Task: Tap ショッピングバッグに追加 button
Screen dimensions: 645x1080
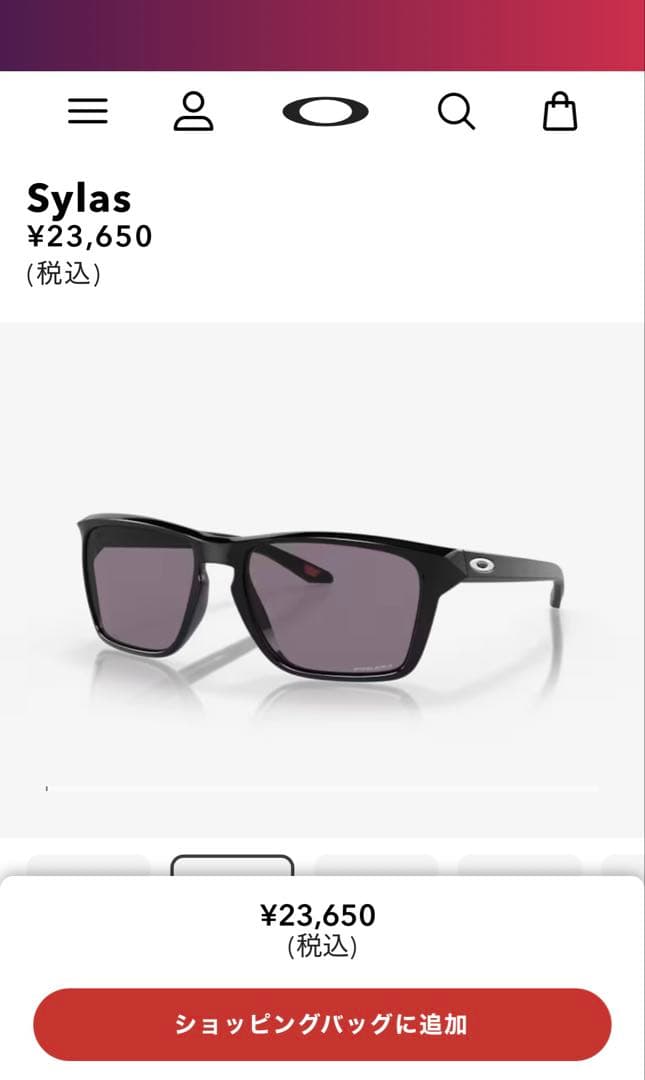Action: [322, 1024]
